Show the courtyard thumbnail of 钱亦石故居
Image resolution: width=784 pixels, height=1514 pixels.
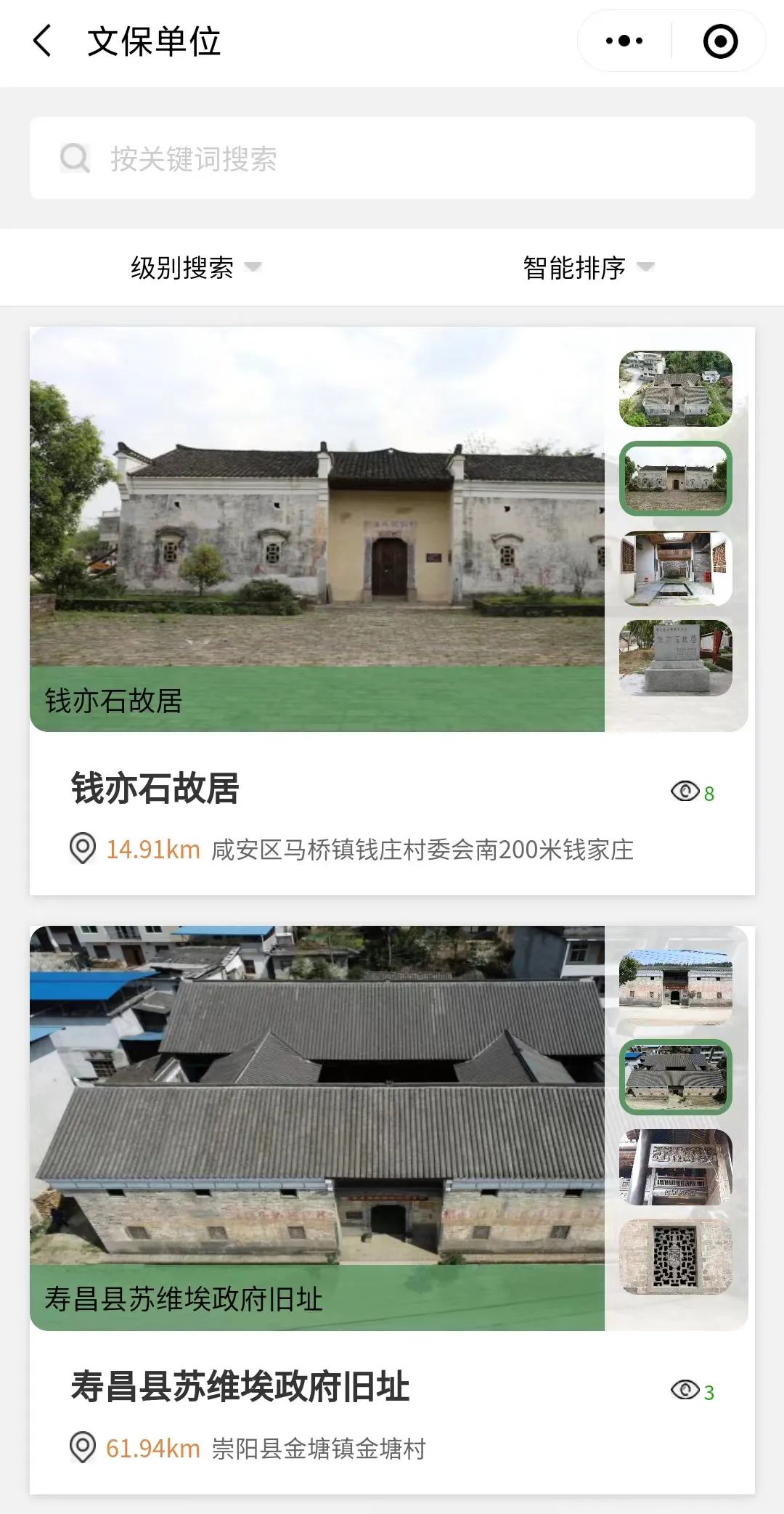click(x=675, y=569)
